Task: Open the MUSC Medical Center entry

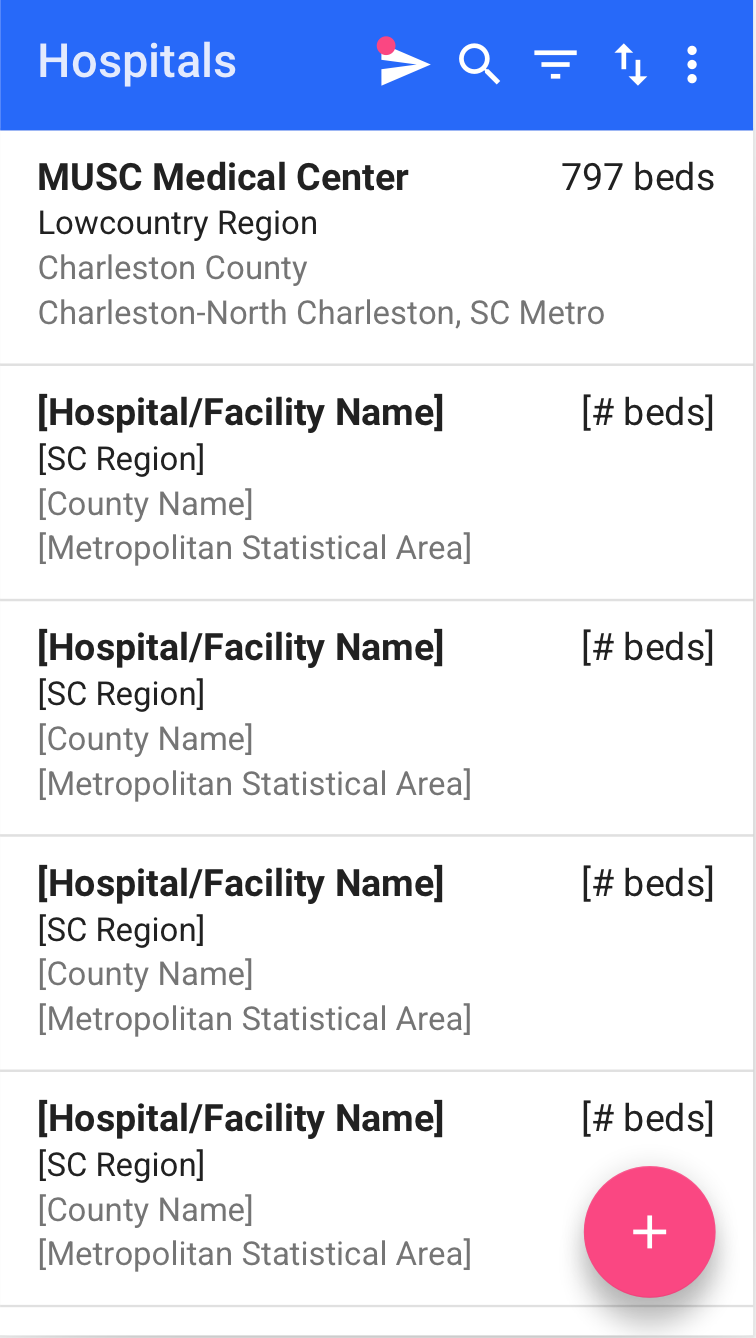Action: click(x=376, y=246)
